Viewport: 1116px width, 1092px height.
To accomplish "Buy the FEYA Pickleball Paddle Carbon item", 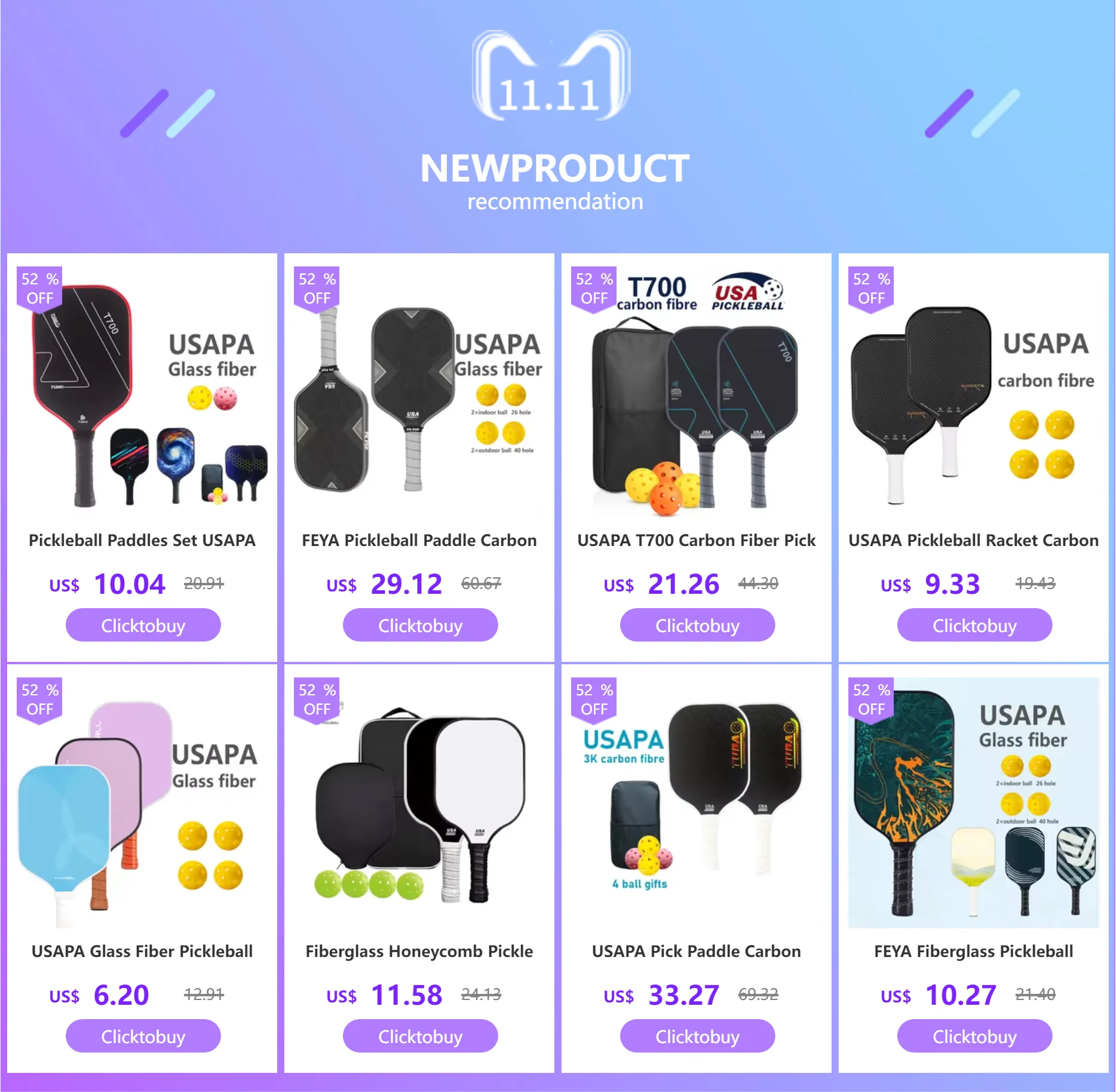I will (x=420, y=625).
